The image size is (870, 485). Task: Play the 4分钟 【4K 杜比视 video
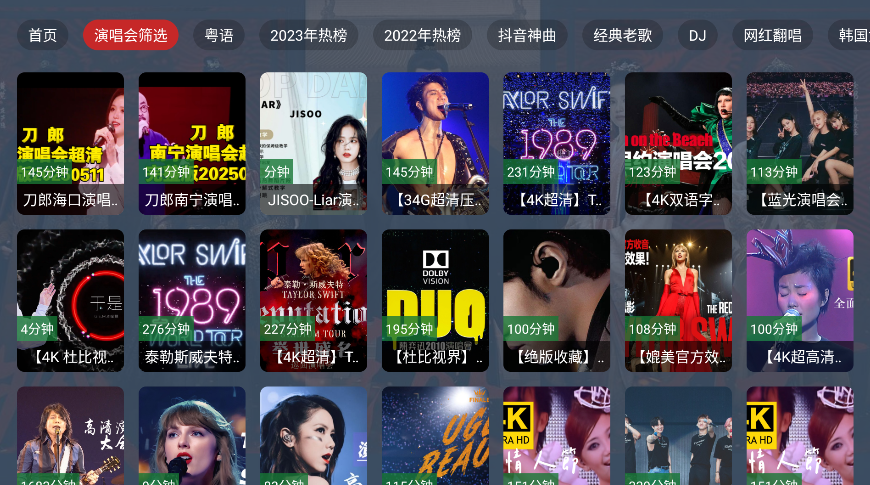(x=70, y=300)
